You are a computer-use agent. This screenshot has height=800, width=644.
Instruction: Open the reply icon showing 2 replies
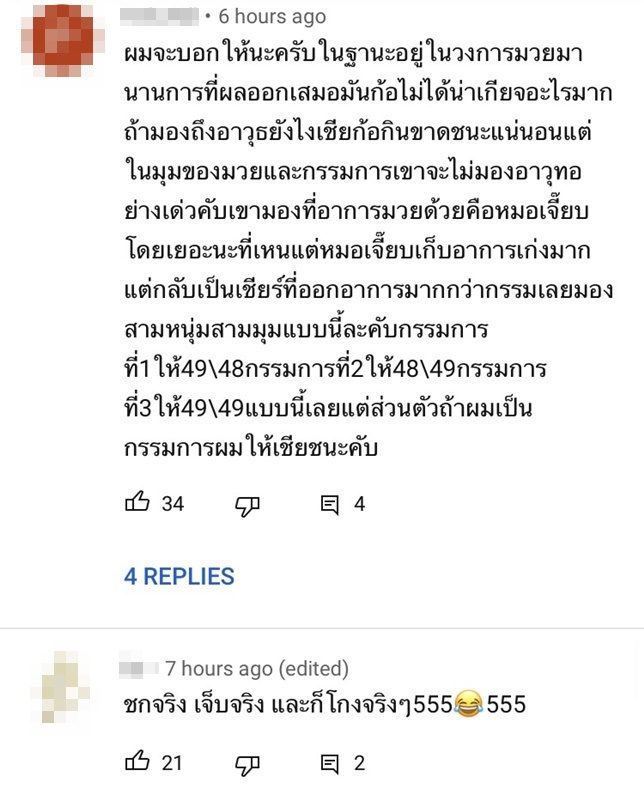click(329, 764)
